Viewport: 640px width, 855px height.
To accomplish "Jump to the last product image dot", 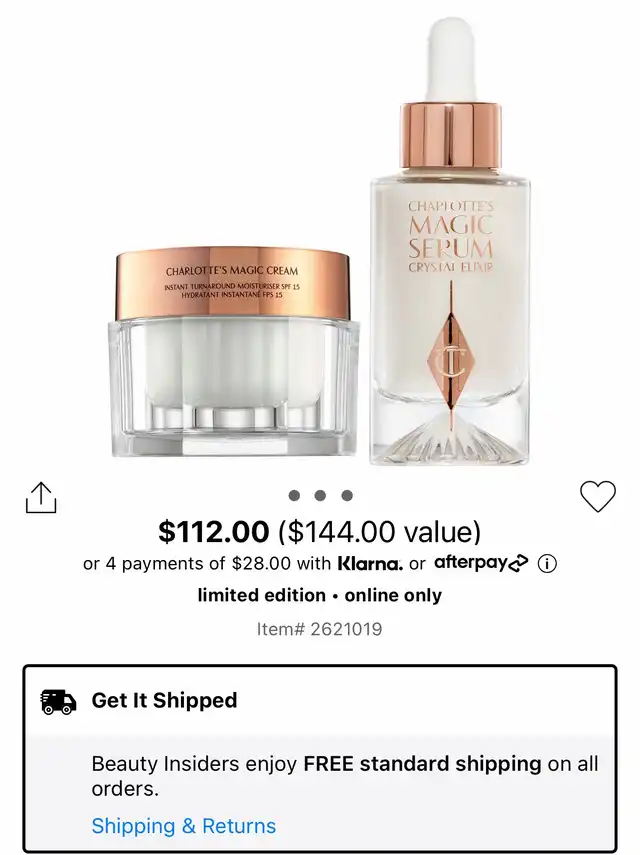I will click(x=347, y=495).
